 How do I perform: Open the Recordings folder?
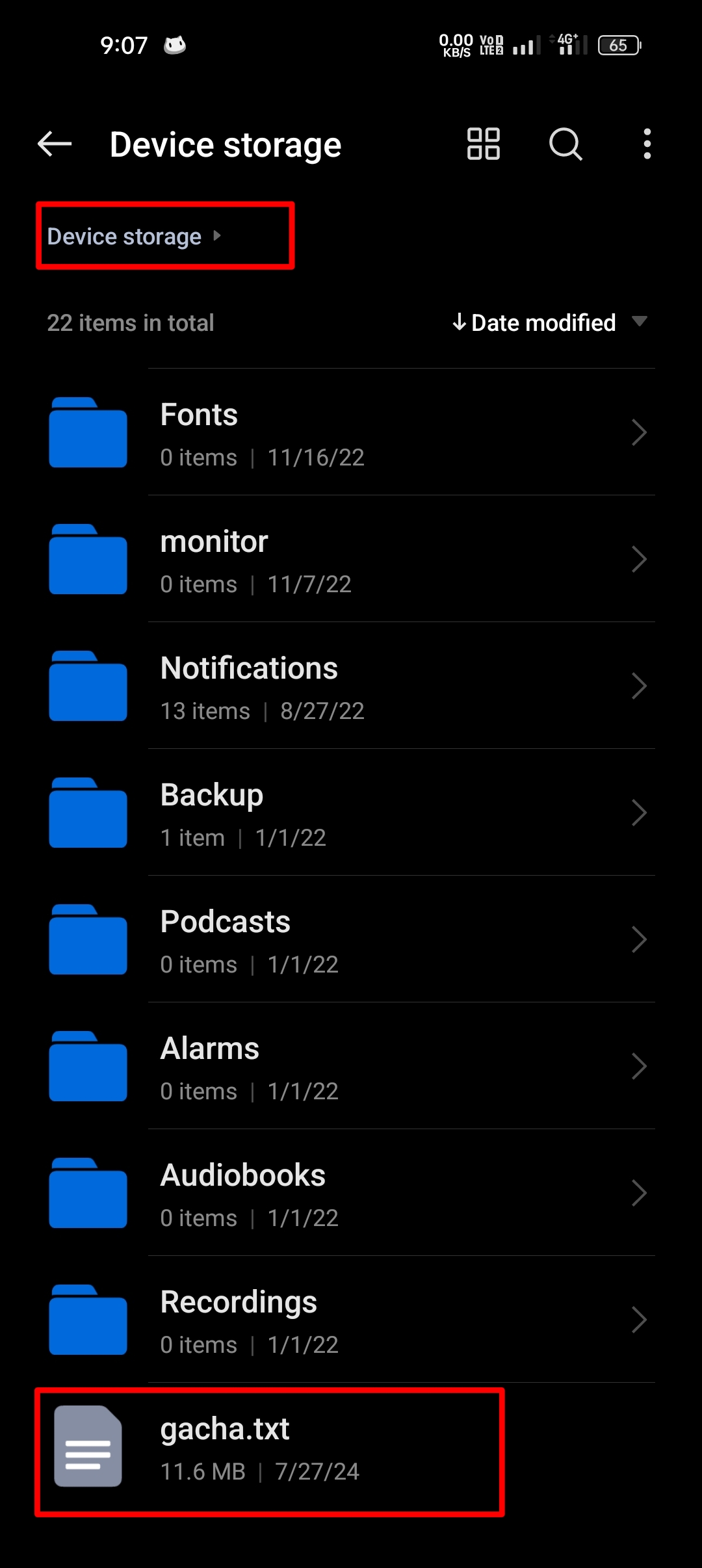pyautogui.click(x=351, y=1320)
